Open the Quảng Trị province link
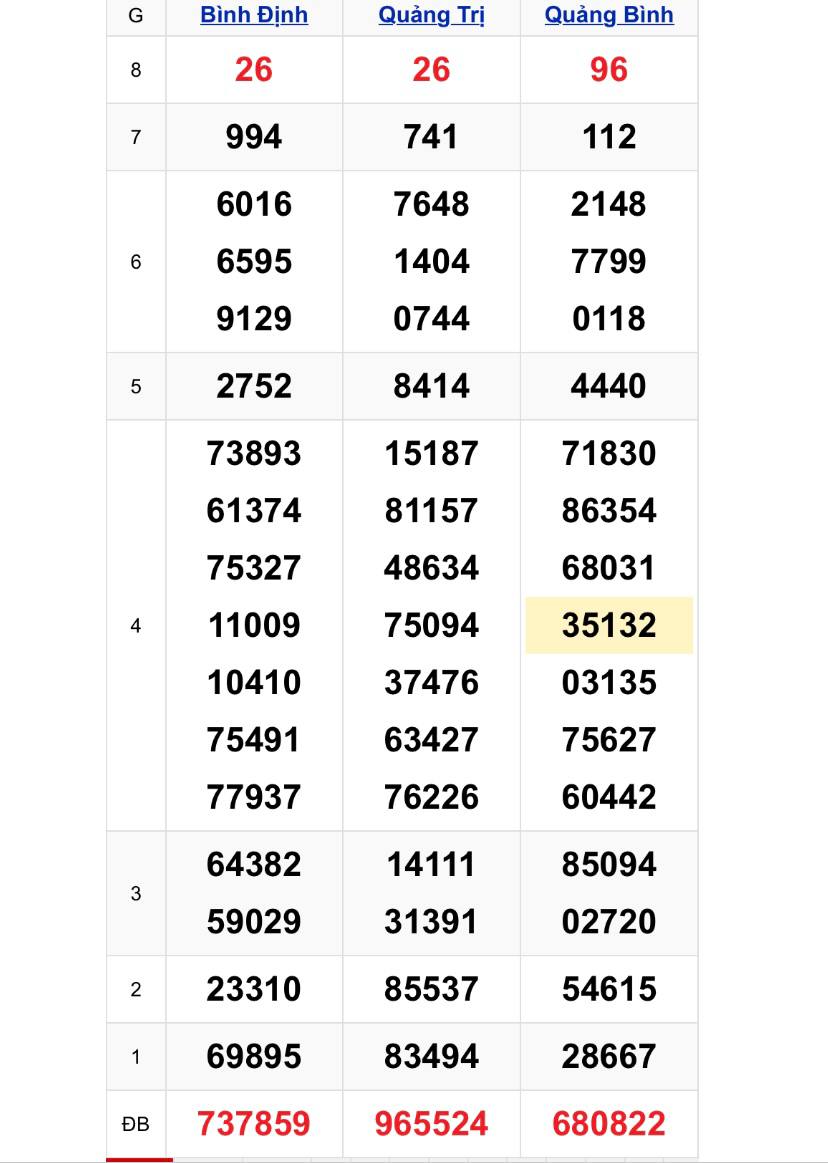Image resolution: width=828 pixels, height=1163 pixels. click(431, 15)
